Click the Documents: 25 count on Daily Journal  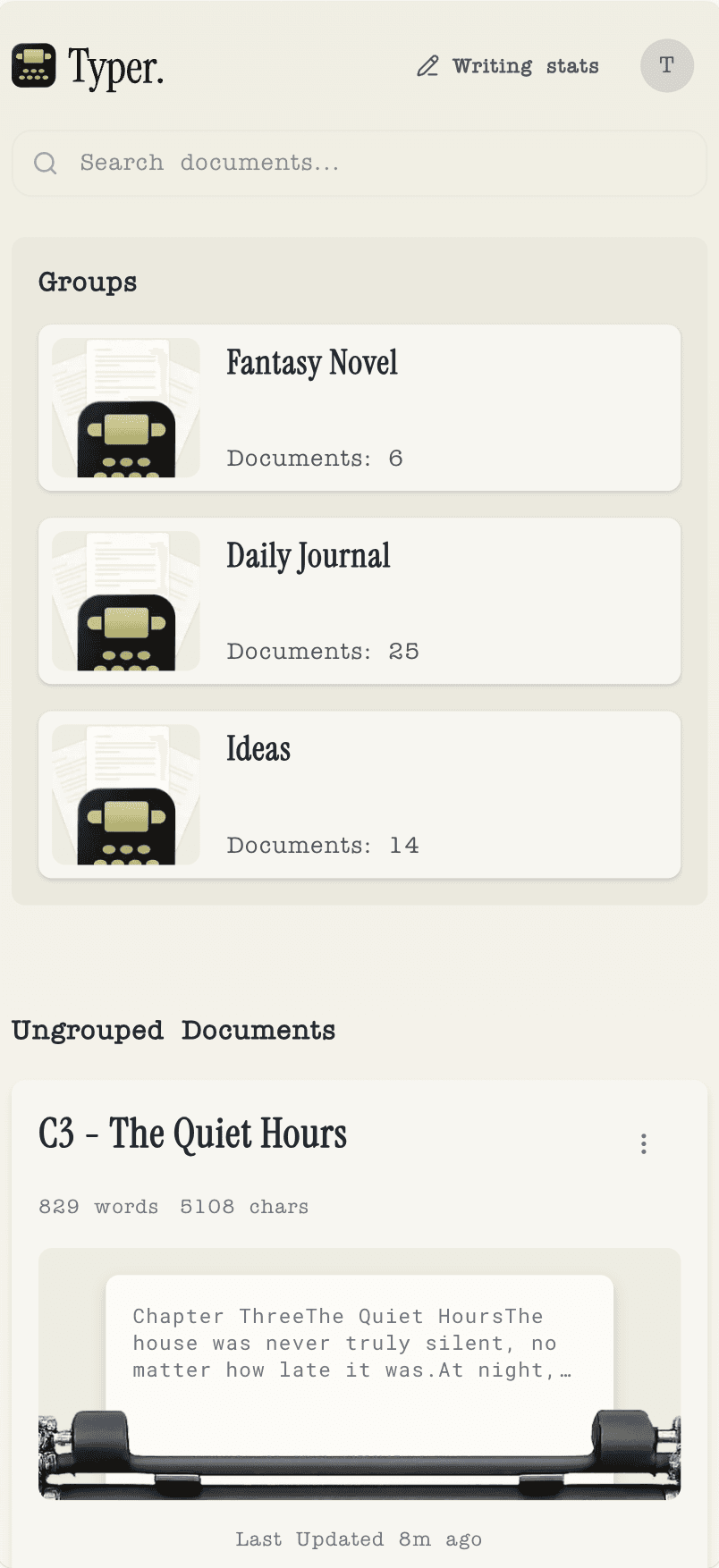(323, 651)
